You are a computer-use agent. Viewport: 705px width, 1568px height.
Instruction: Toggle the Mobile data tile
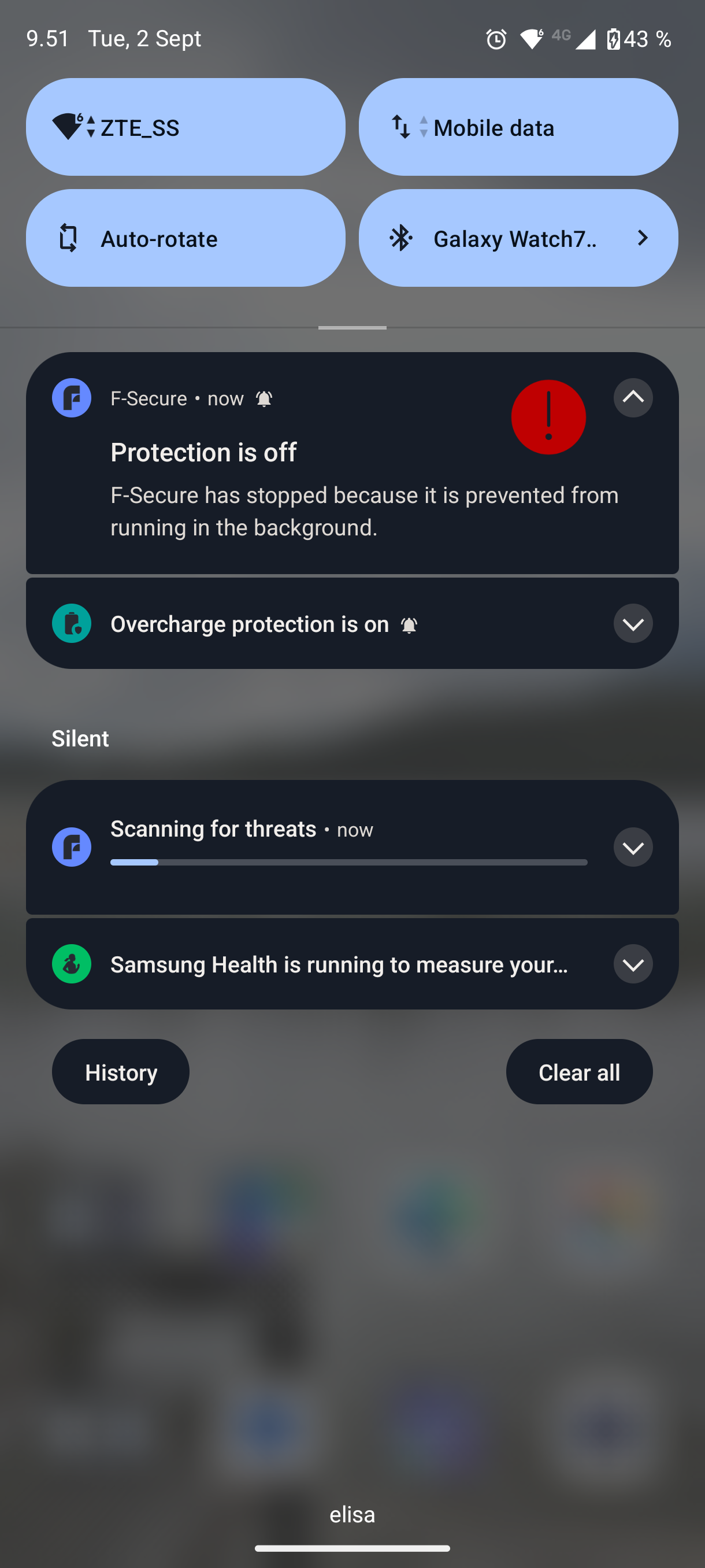click(x=518, y=127)
